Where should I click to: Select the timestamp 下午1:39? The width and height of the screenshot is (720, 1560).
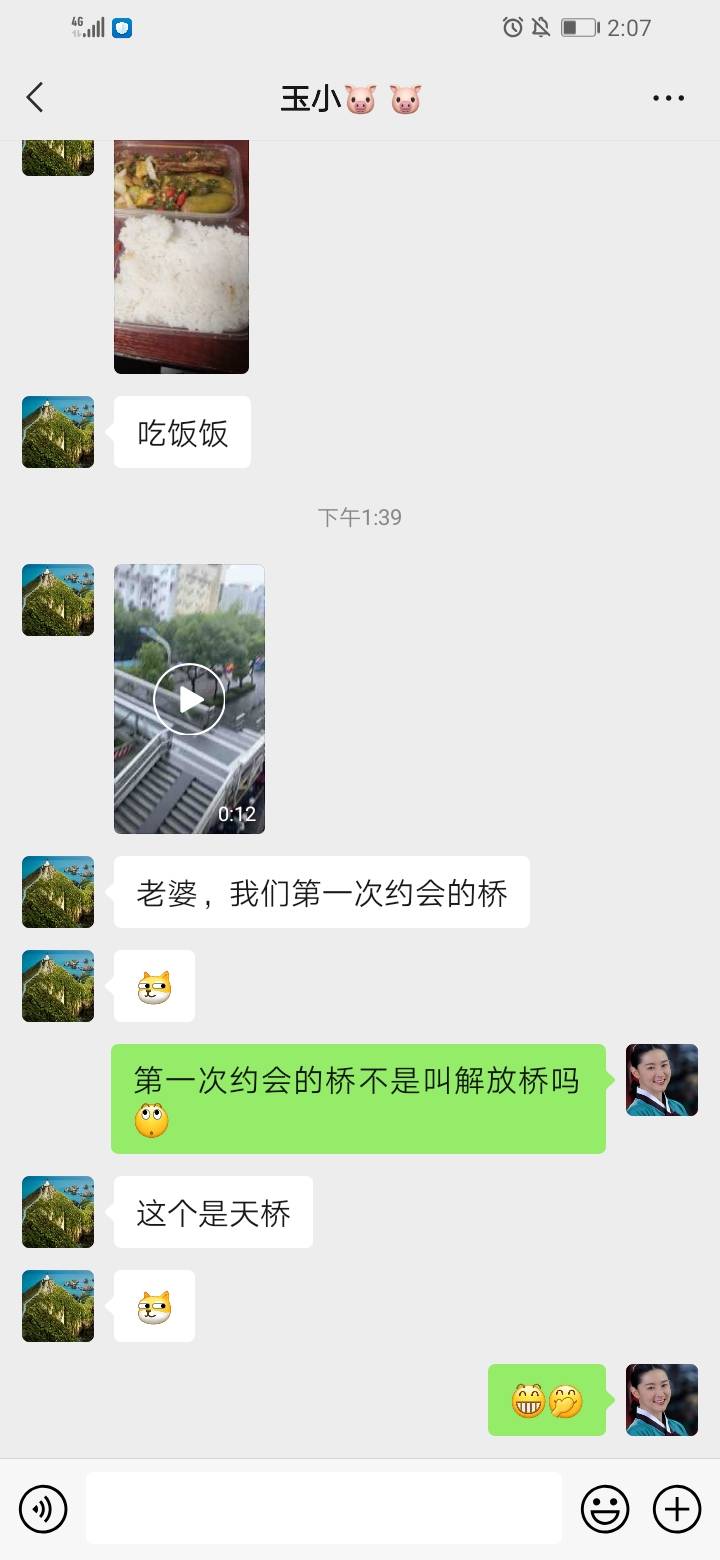tap(360, 517)
